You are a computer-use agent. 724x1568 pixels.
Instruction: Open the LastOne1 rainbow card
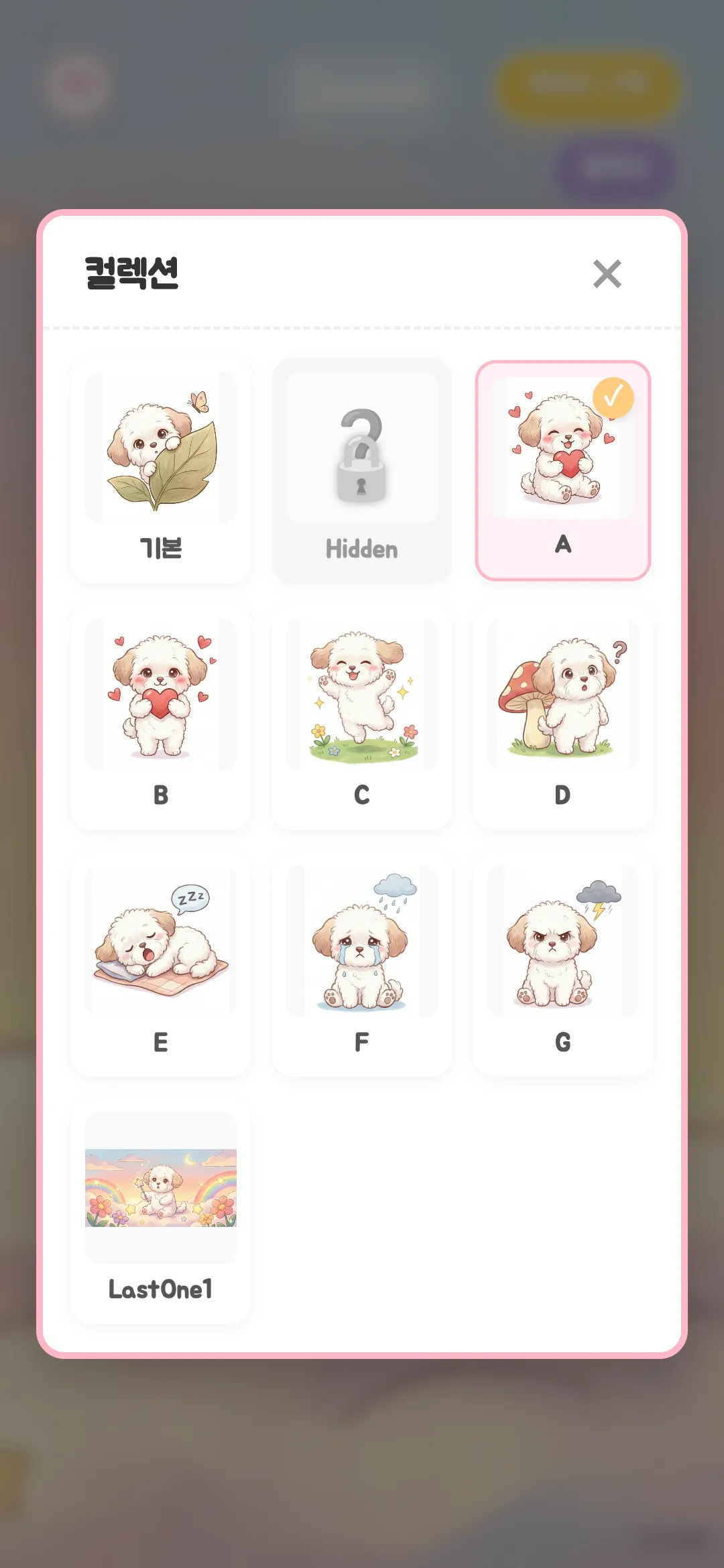pos(161,1210)
